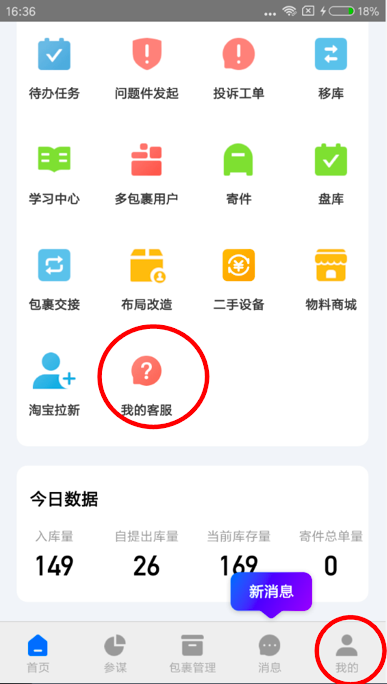
Task: Open 多包裹用户
Action: [147, 174]
